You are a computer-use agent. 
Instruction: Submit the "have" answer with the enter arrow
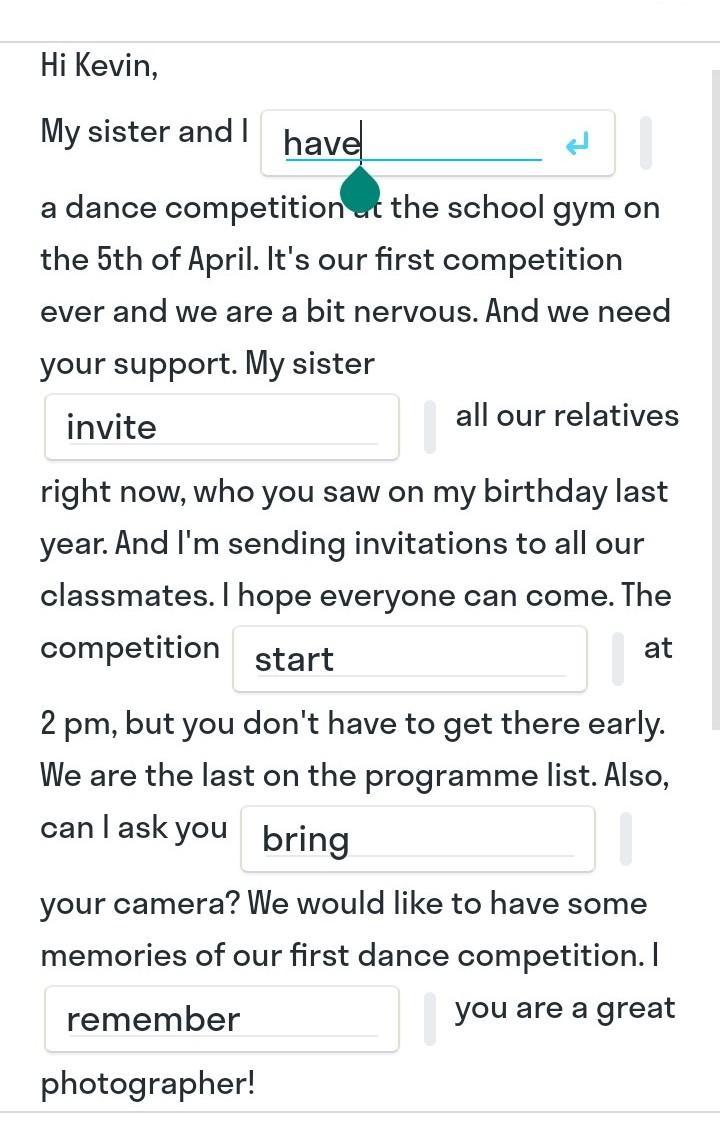tap(577, 145)
